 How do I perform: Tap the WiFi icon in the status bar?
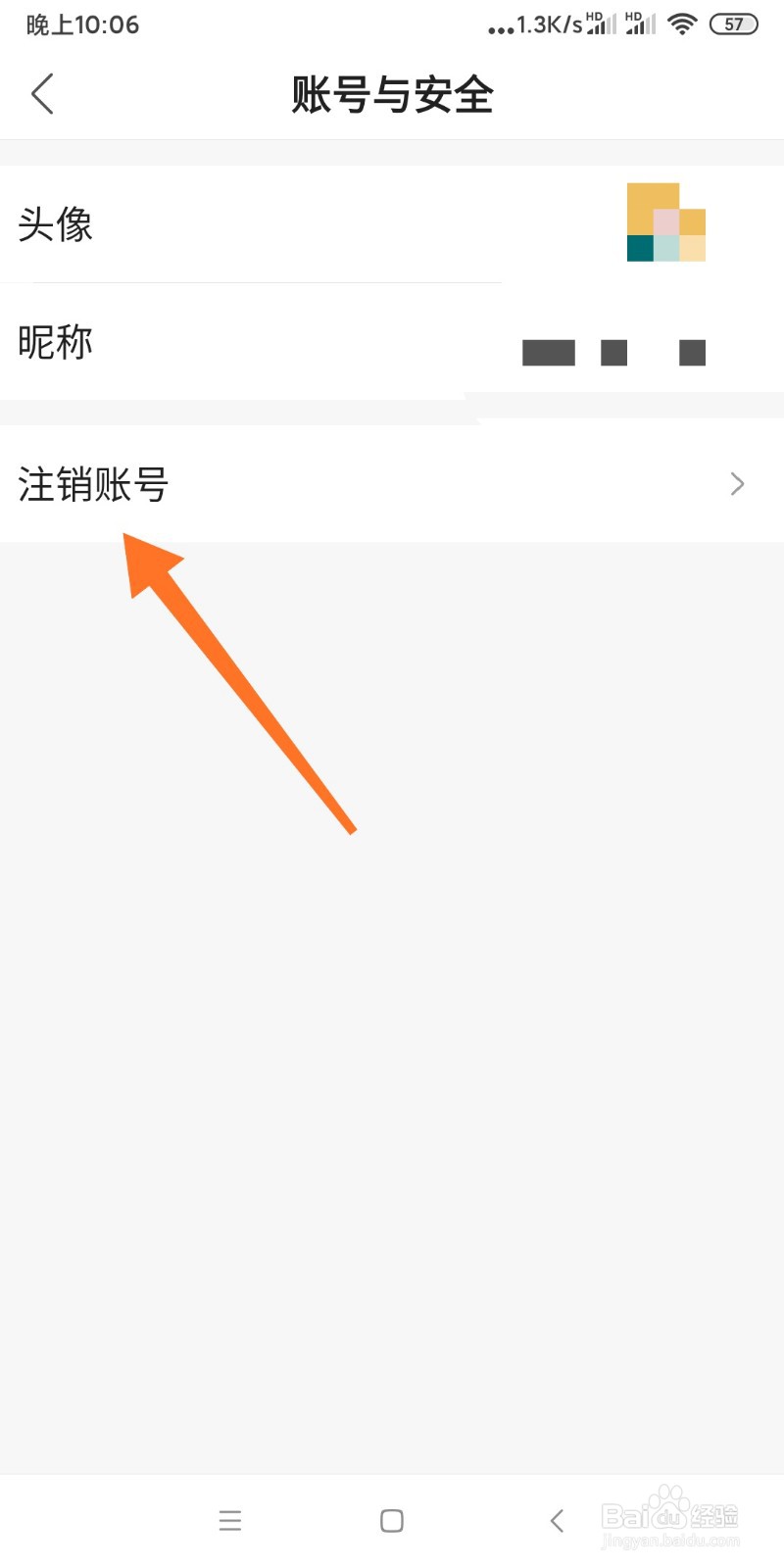[x=681, y=23]
